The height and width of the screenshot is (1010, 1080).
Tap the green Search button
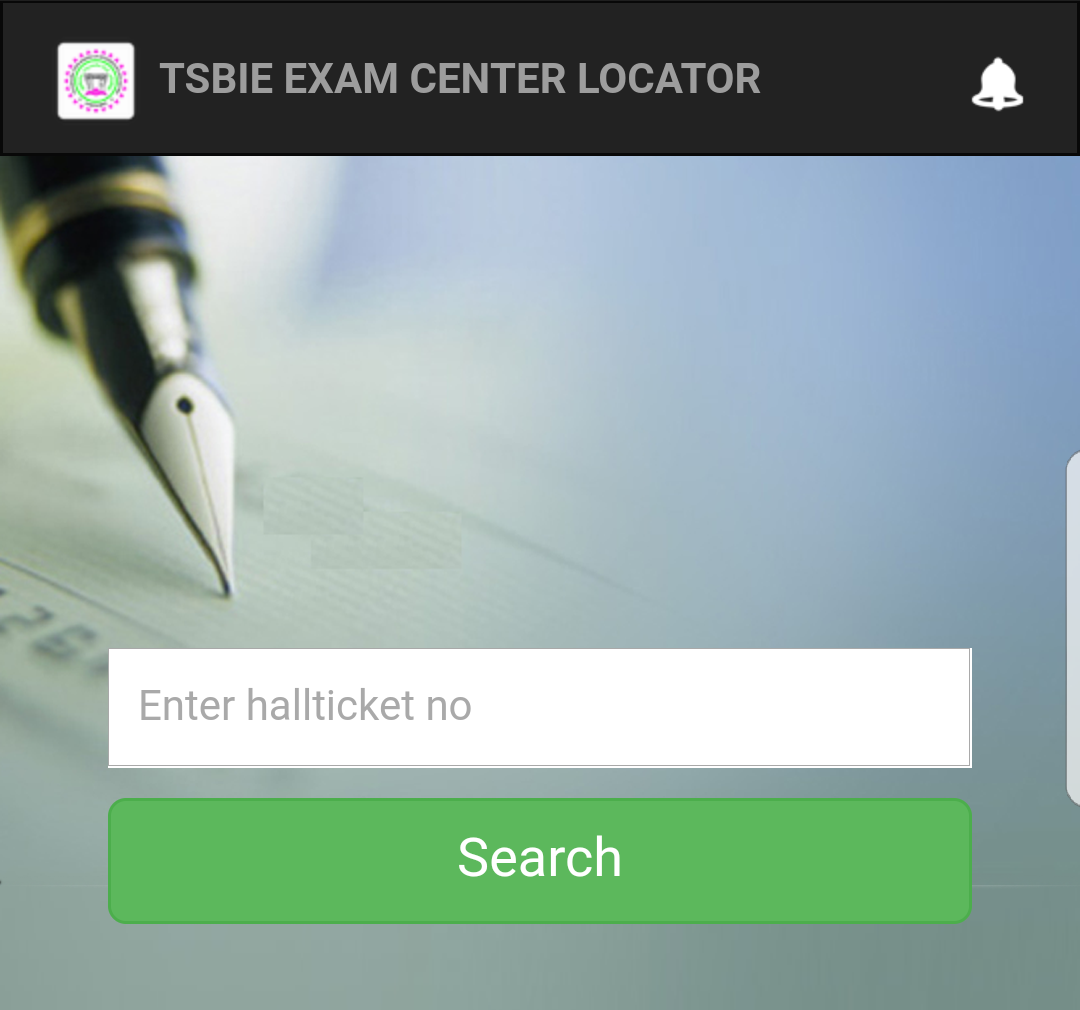pyautogui.click(x=539, y=860)
